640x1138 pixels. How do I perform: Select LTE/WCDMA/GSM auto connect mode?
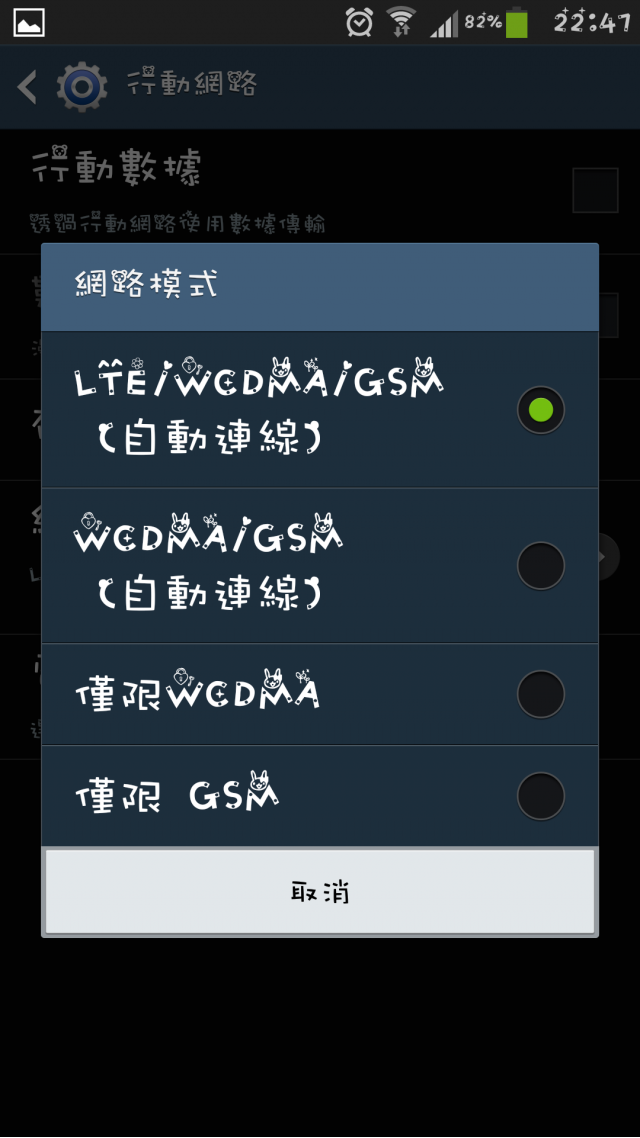pos(320,410)
